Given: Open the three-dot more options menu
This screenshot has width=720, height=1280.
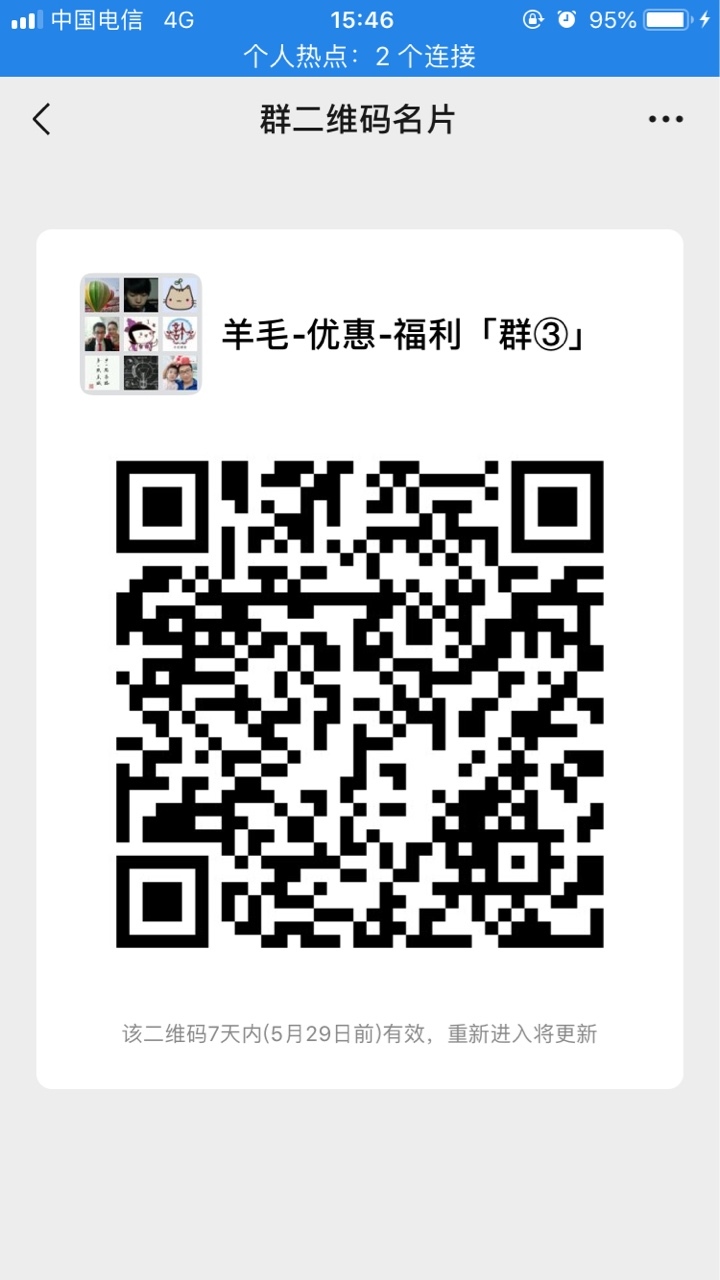Looking at the screenshot, I should tap(665, 120).
